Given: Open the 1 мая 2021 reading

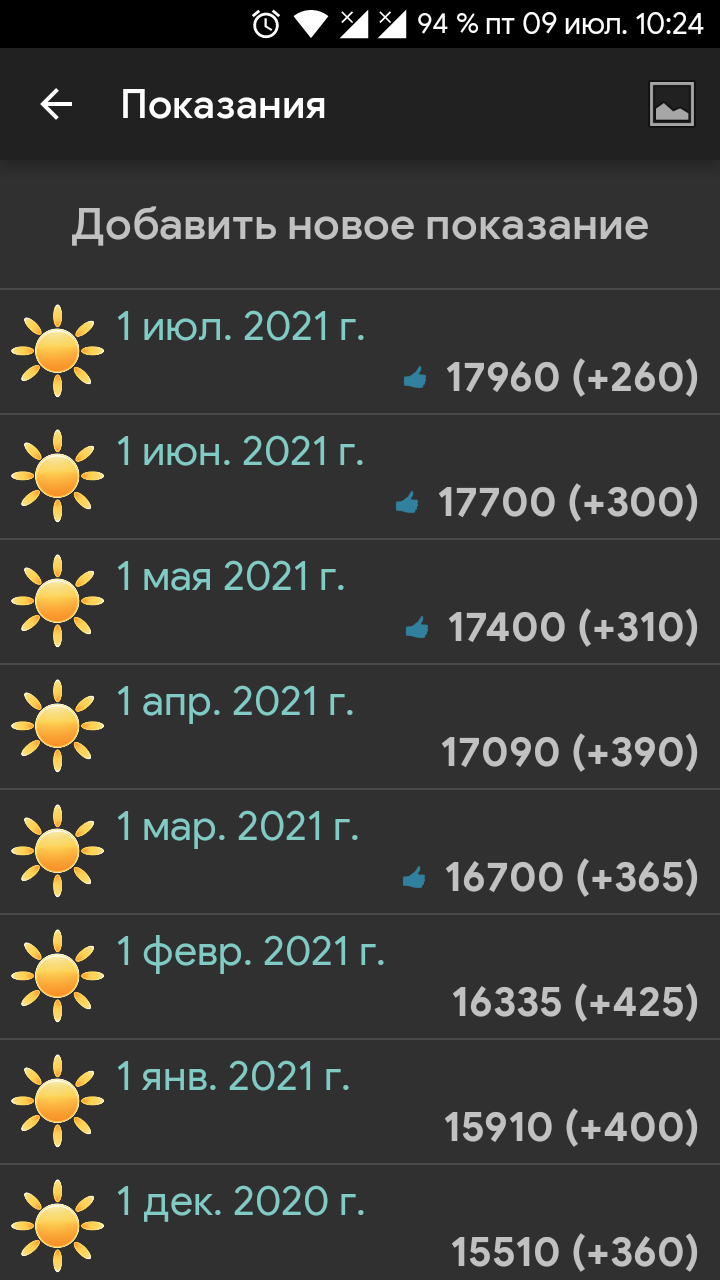Looking at the screenshot, I should point(360,602).
